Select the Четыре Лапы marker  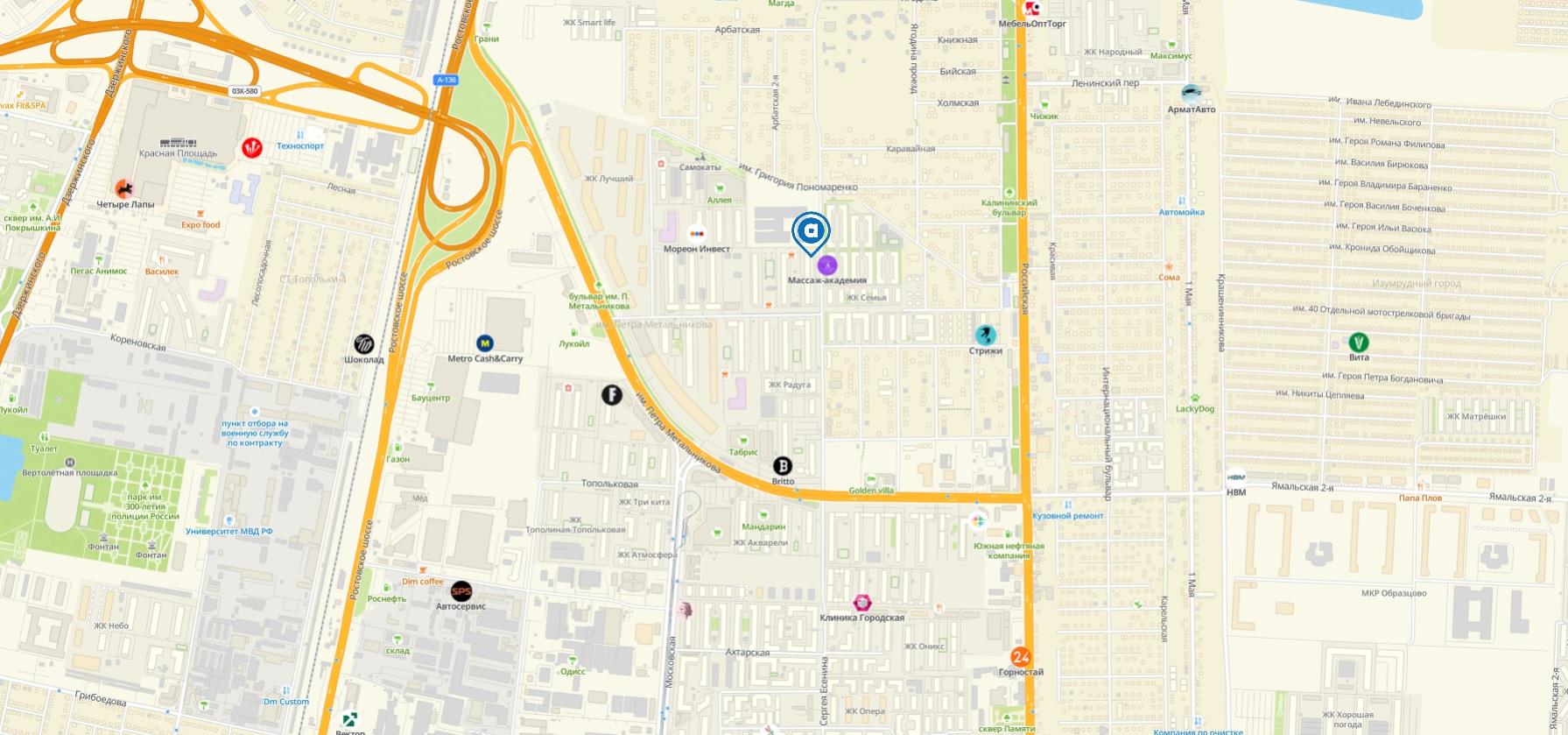124,188
